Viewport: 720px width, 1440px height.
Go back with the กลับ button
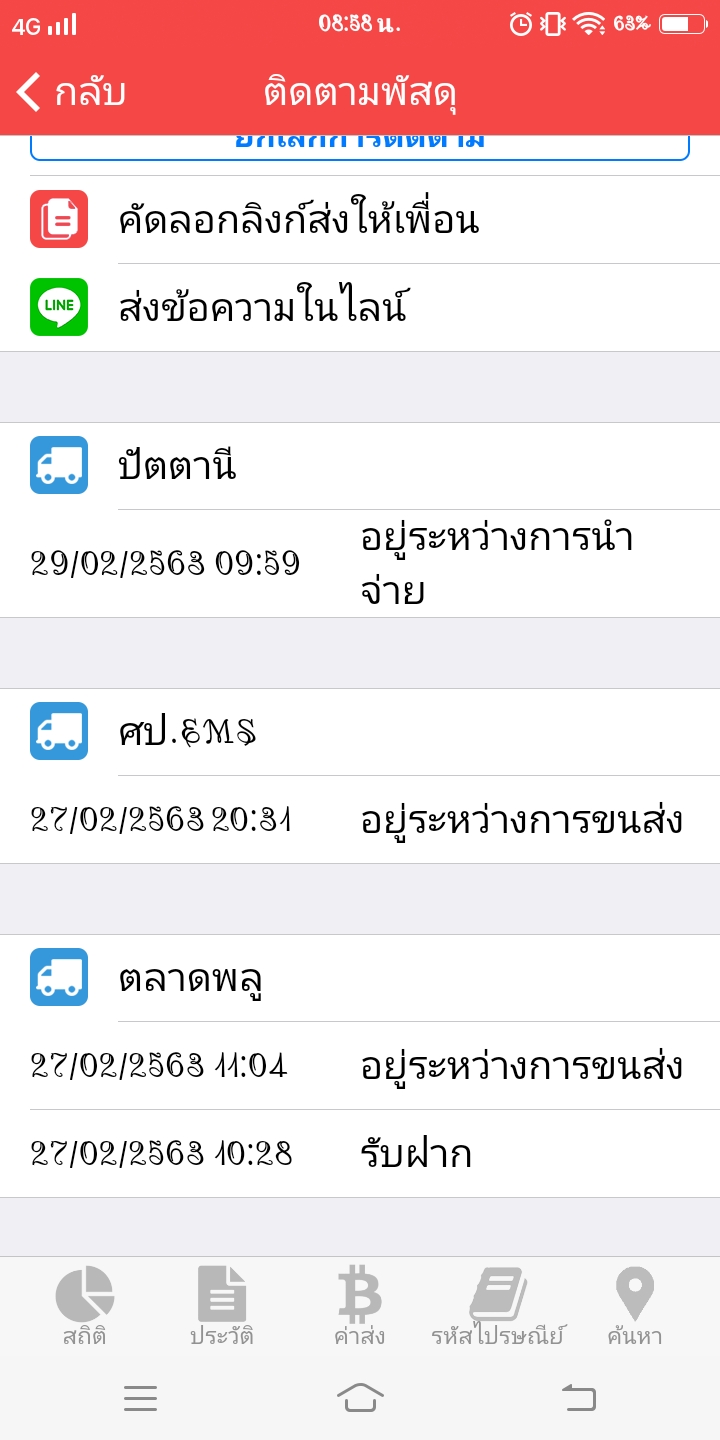pos(70,92)
